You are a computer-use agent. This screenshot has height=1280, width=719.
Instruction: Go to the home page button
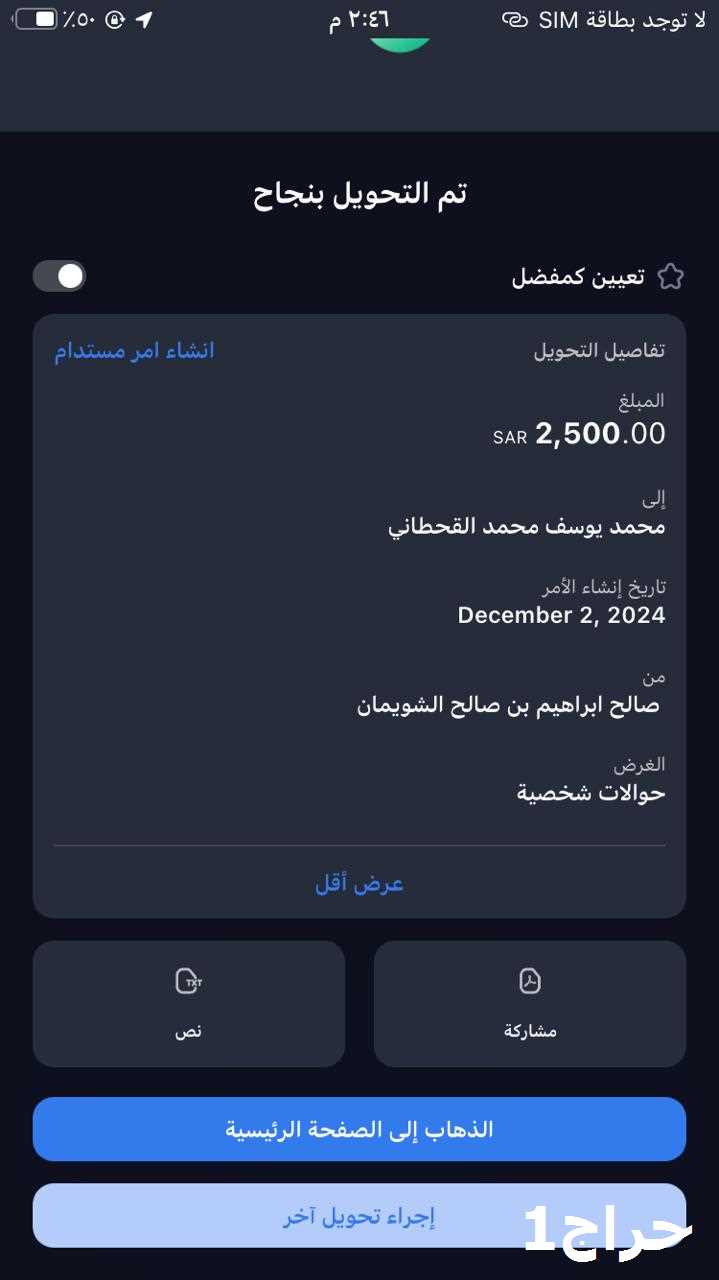(359, 1129)
